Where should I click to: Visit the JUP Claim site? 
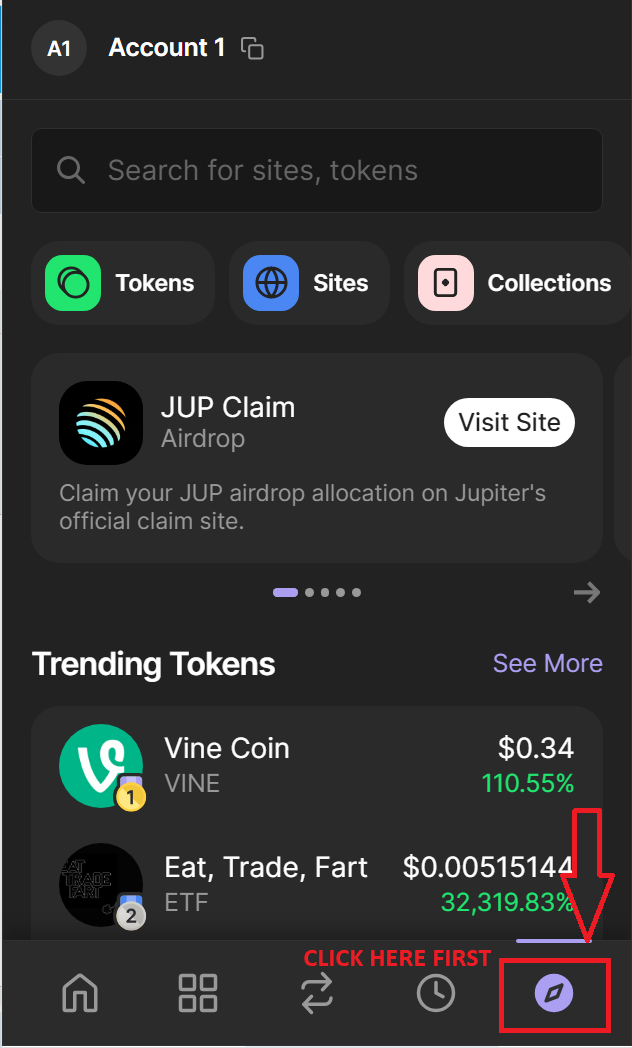coord(509,422)
